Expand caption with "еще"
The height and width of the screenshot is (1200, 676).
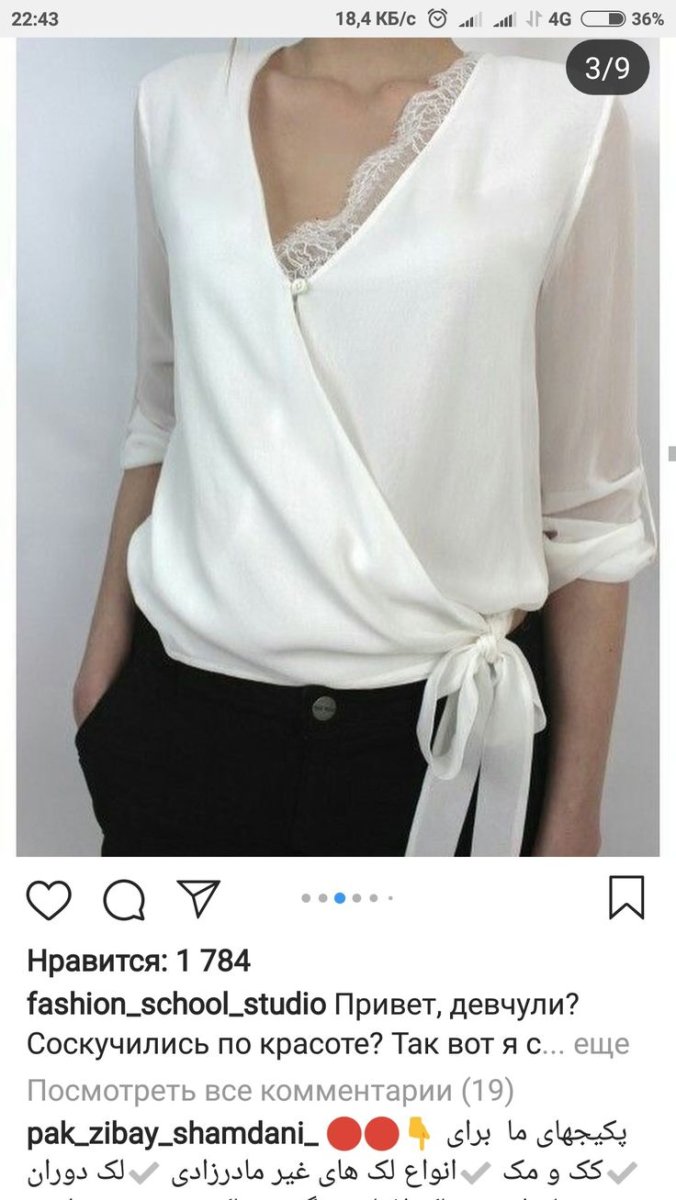tap(603, 1045)
